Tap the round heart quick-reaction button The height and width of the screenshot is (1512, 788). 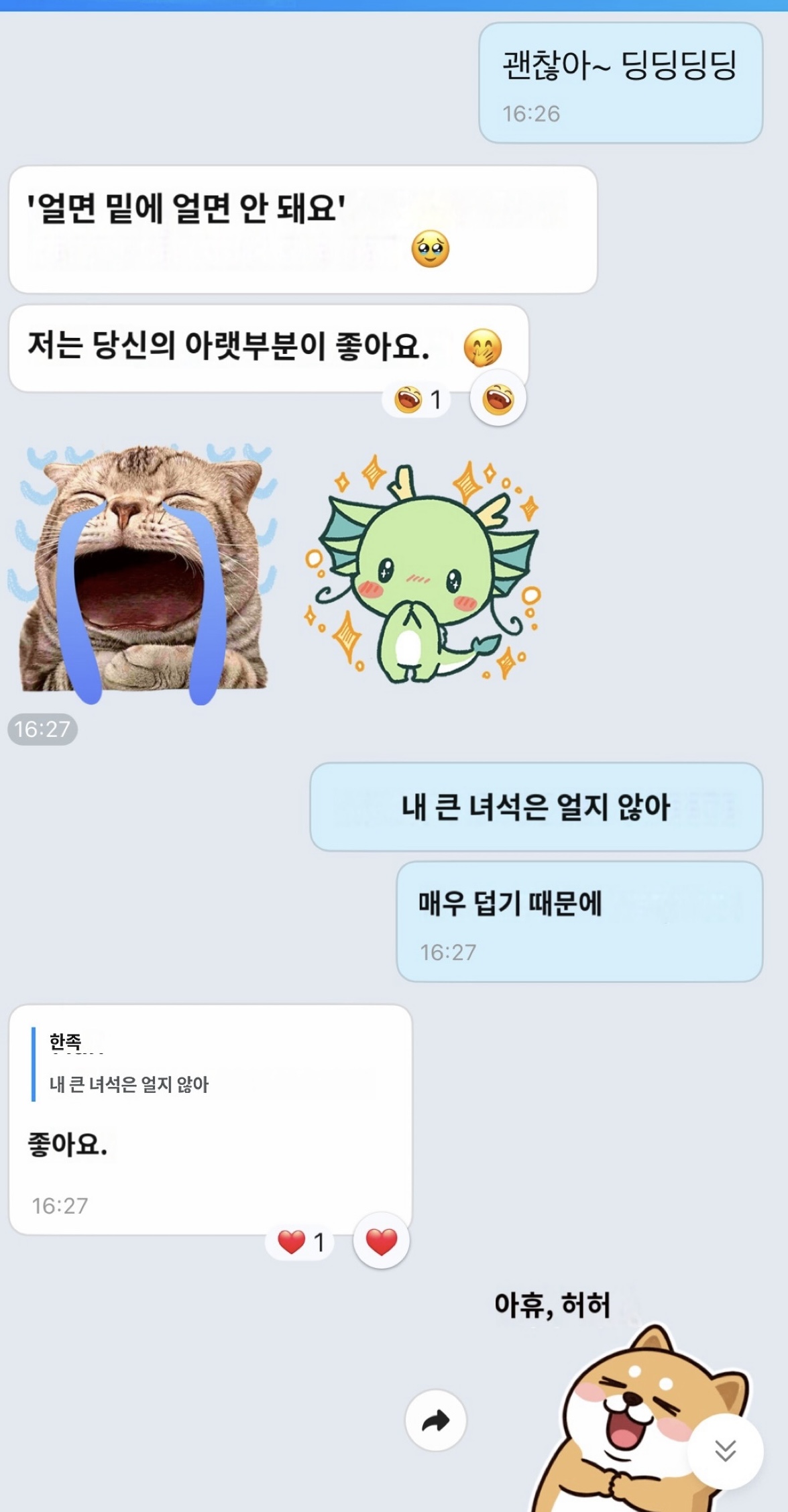pos(381,1241)
